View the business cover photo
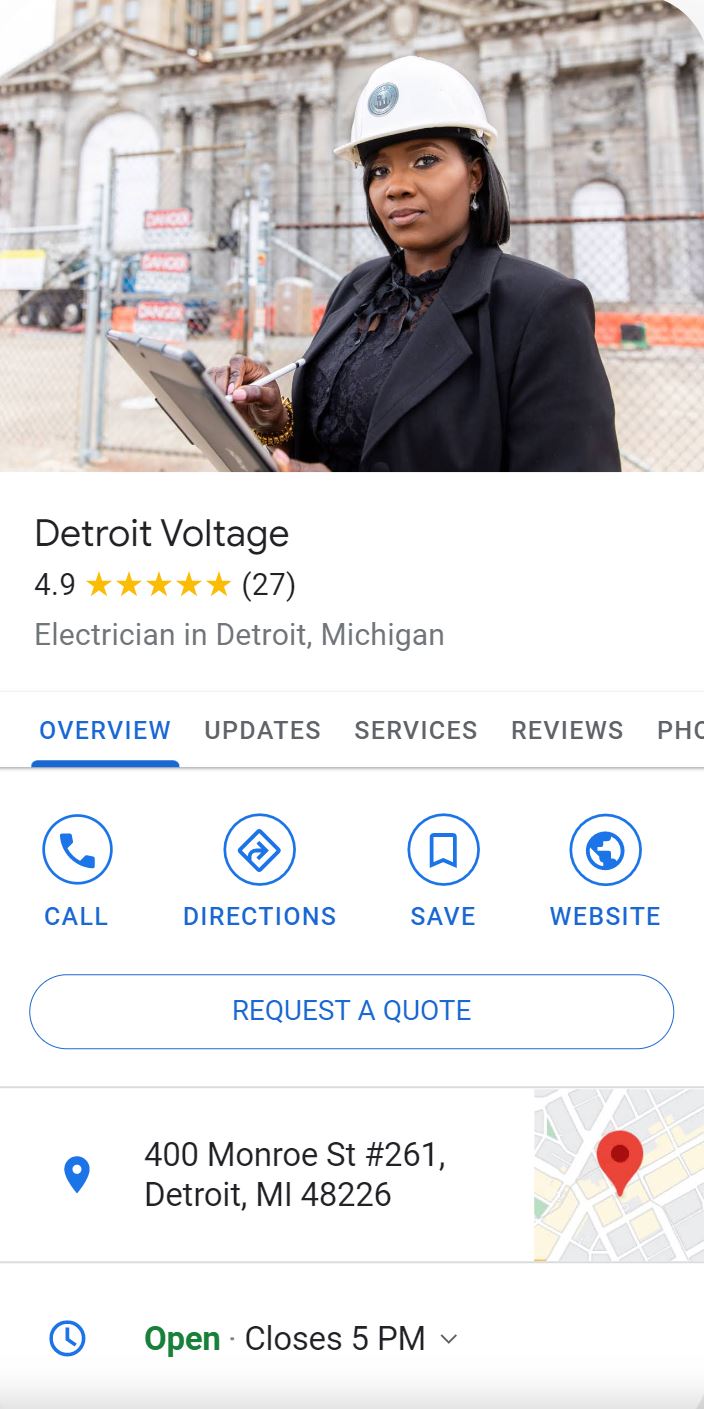The image size is (704, 1409). [x=352, y=235]
